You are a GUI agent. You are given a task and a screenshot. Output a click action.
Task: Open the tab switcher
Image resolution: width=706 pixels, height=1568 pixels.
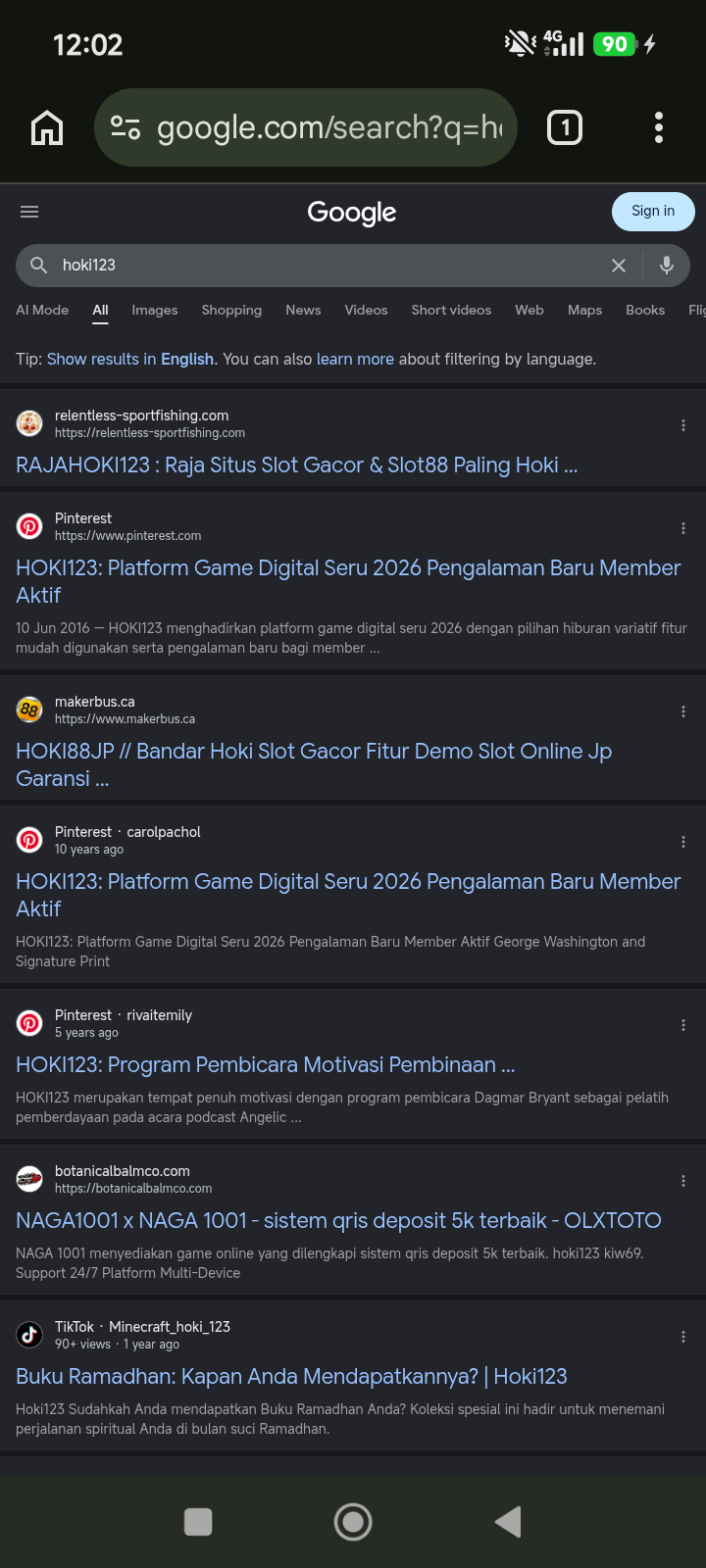565,127
